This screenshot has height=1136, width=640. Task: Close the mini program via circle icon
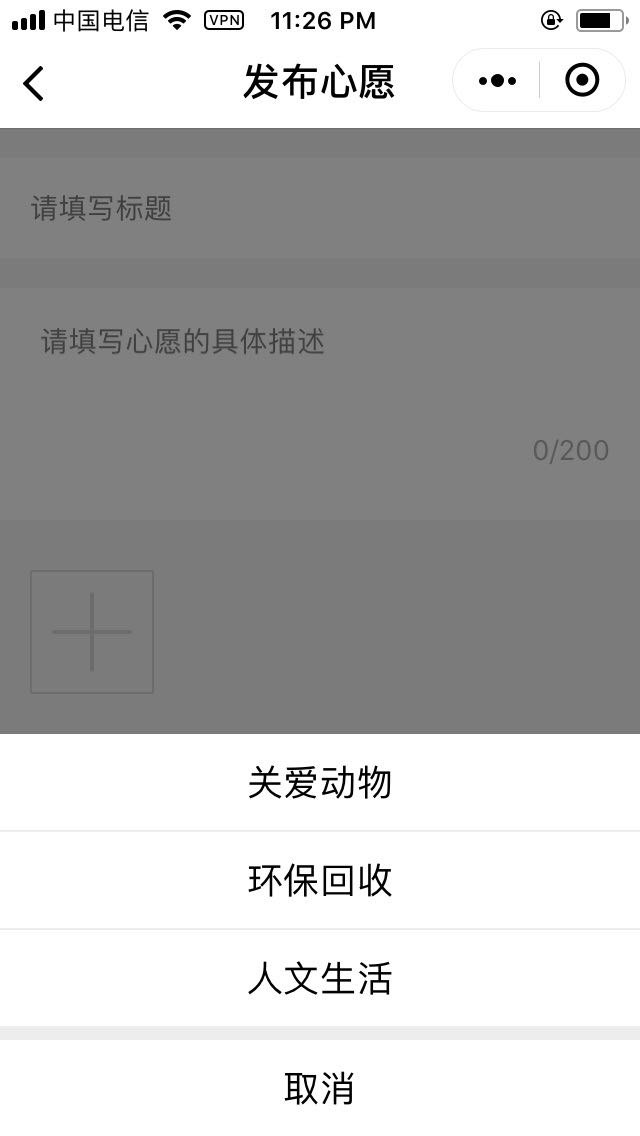pyautogui.click(x=582, y=81)
